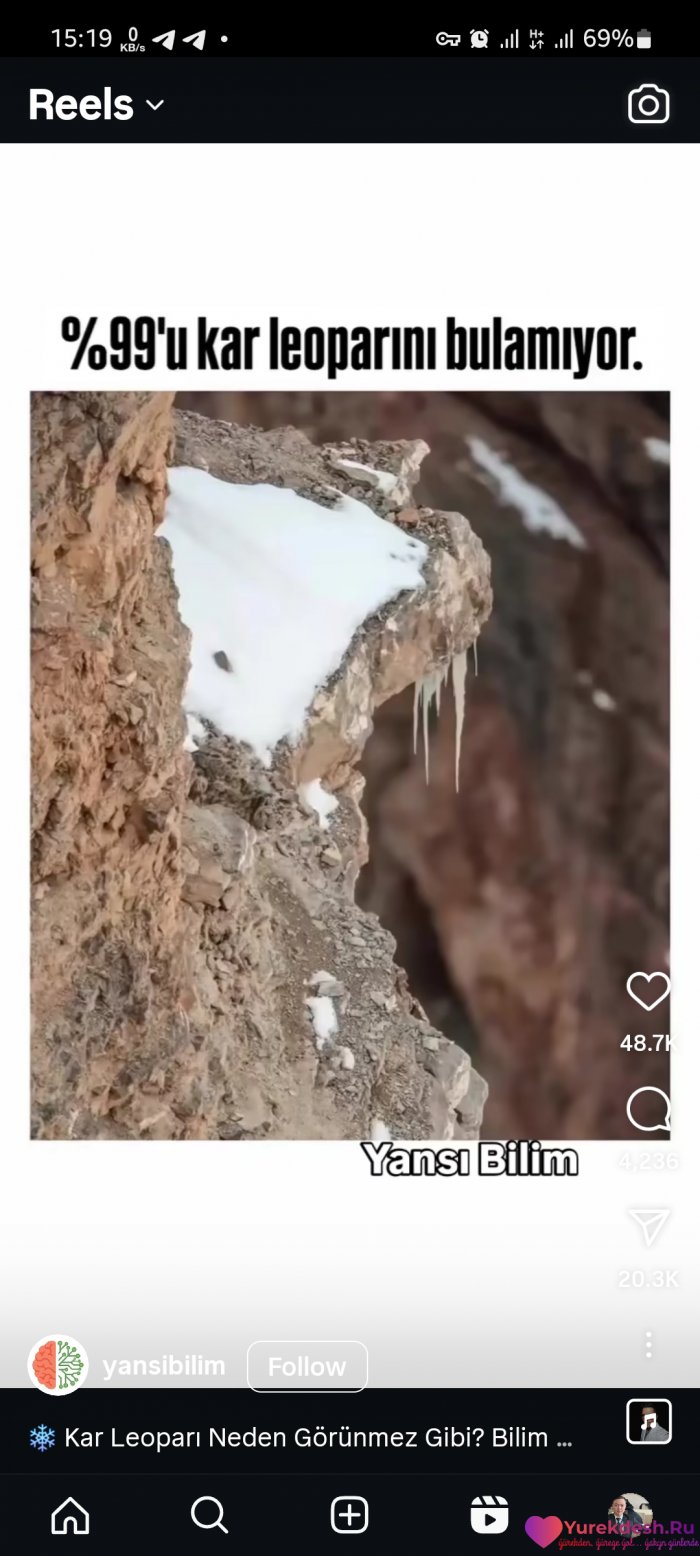The width and height of the screenshot is (700, 1556).
Task: Open the camera to create a reel
Action: tap(648, 104)
